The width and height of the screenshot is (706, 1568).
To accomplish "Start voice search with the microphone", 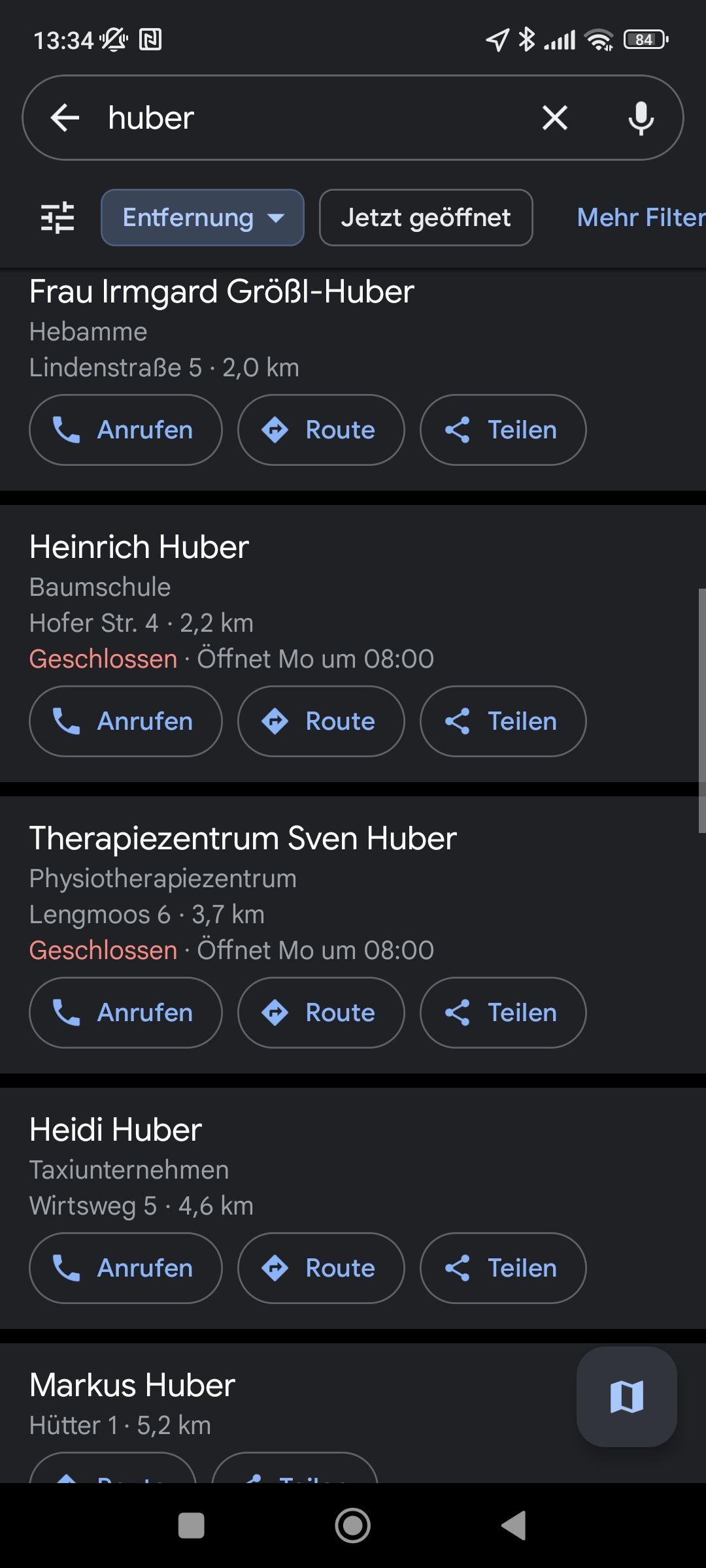I will 641,118.
